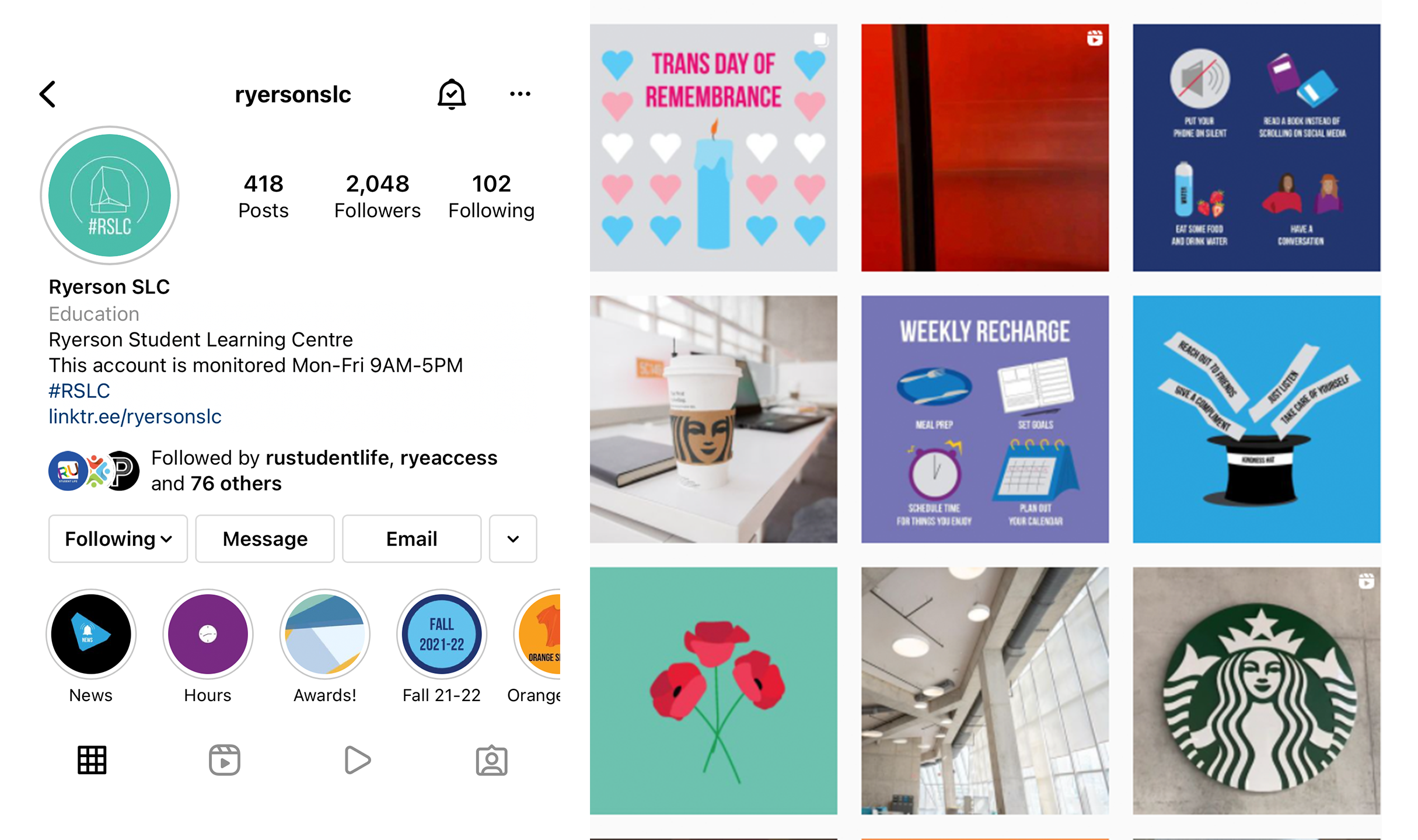
Task: Open the linktr.ee/ryersonslc link
Action: (x=135, y=416)
